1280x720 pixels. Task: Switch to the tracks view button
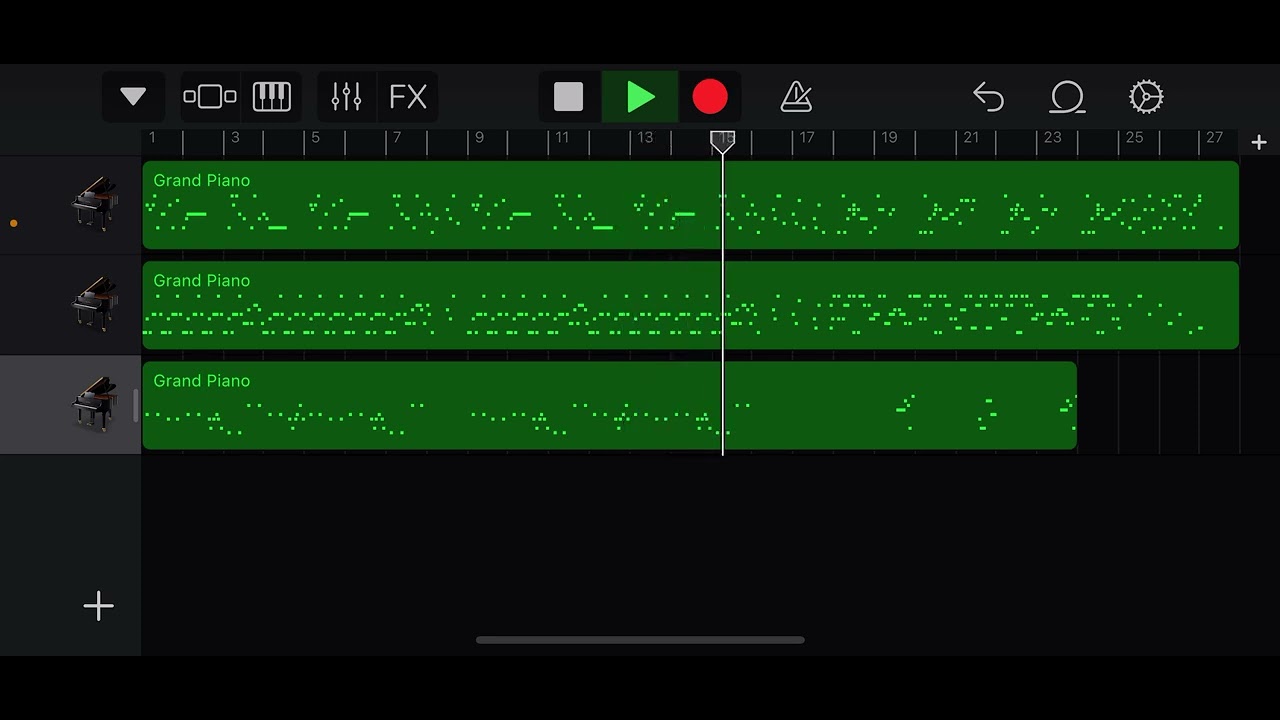pyautogui.click(x=210, y=97)
